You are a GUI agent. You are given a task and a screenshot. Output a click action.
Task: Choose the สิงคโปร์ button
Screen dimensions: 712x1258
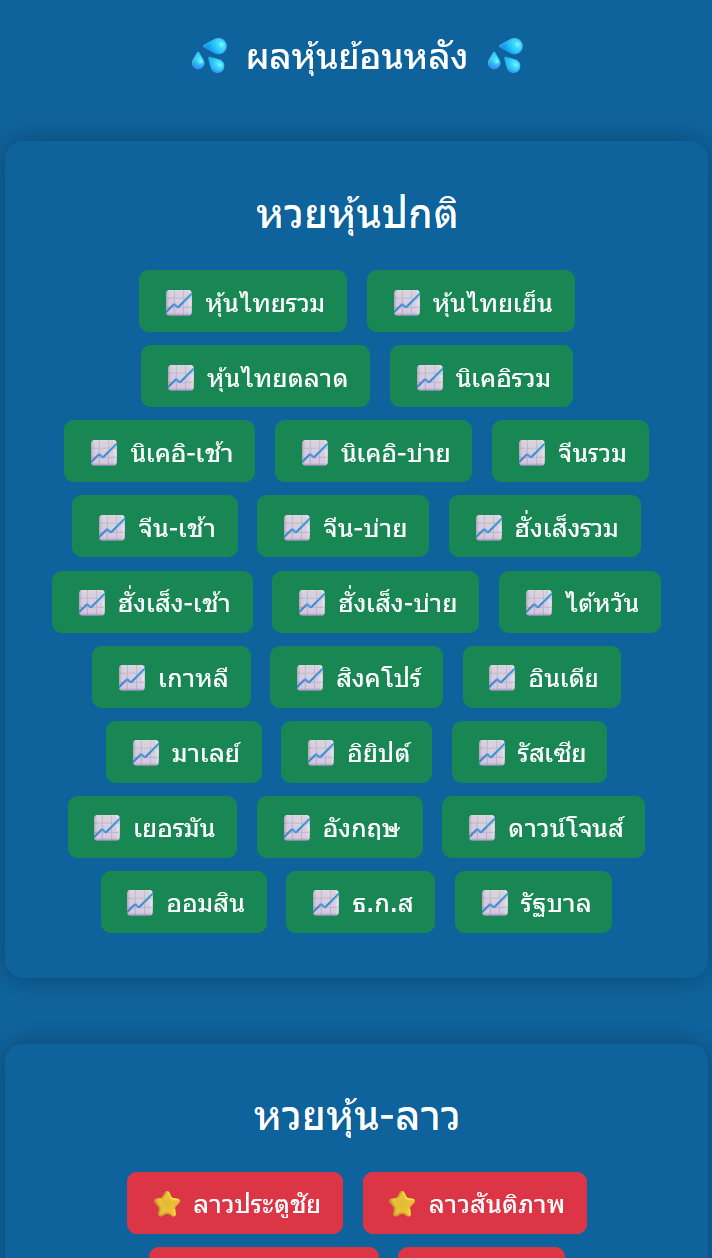(x=357, y=678)
